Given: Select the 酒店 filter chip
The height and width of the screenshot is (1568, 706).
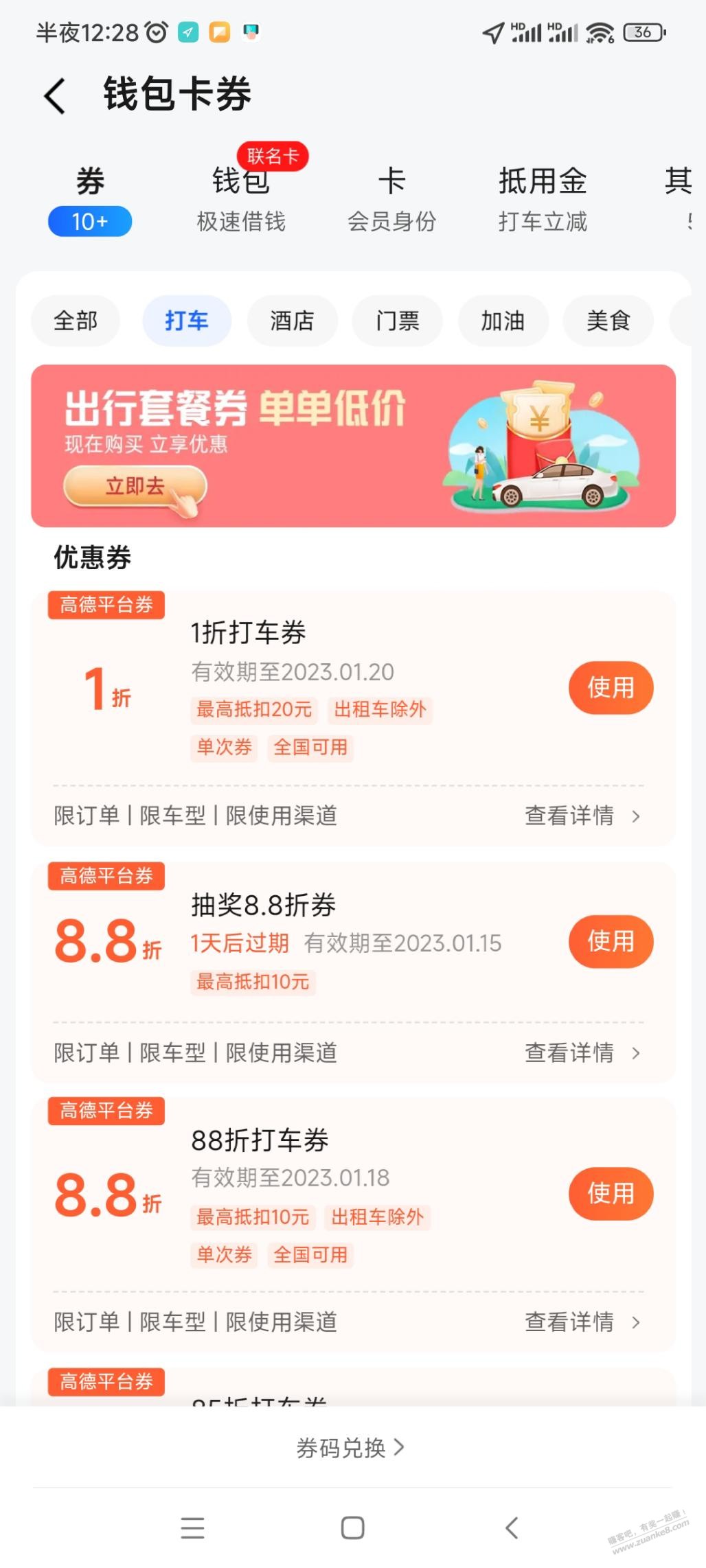Looking at the screenshot, I should coord(292,321).
